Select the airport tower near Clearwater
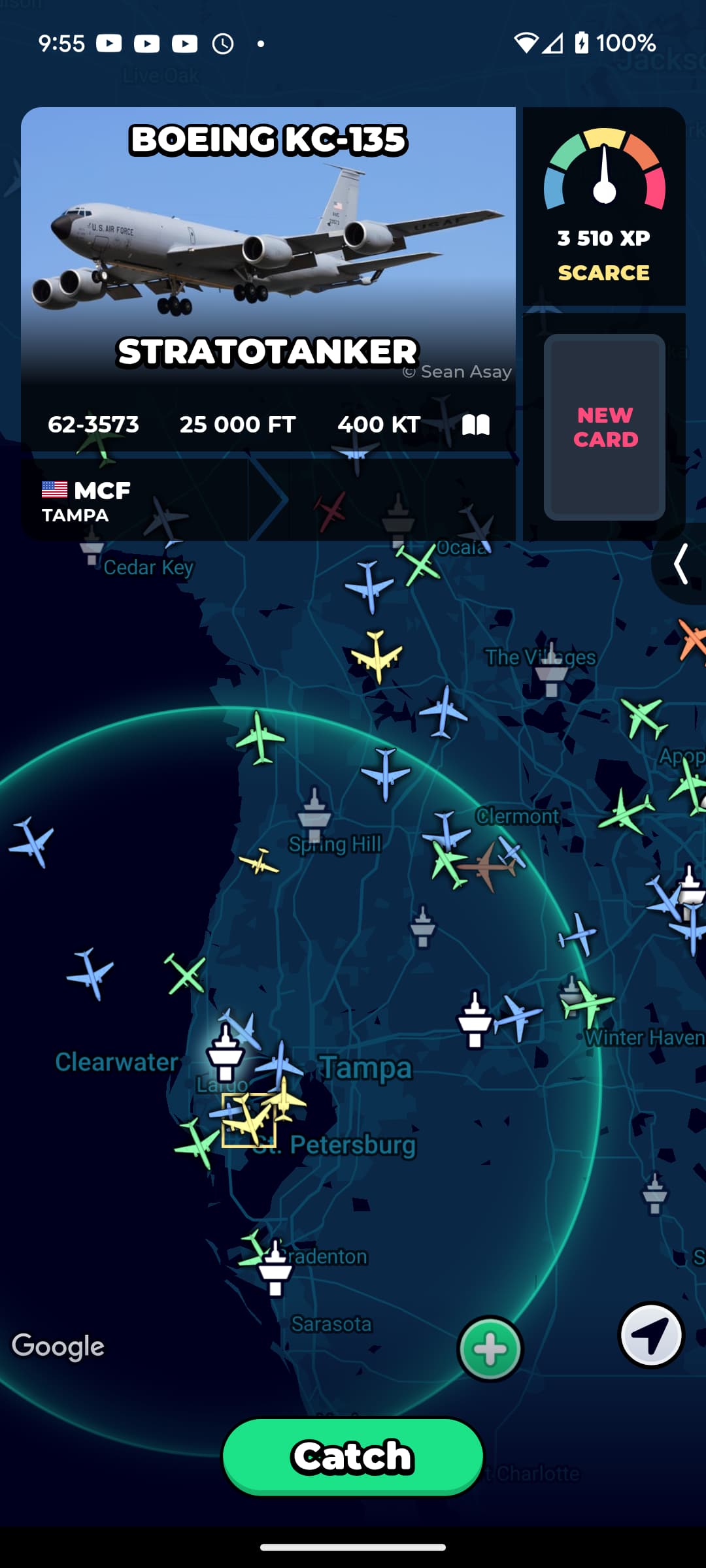Screen dimensions: 706x1568 (225, 1052)
